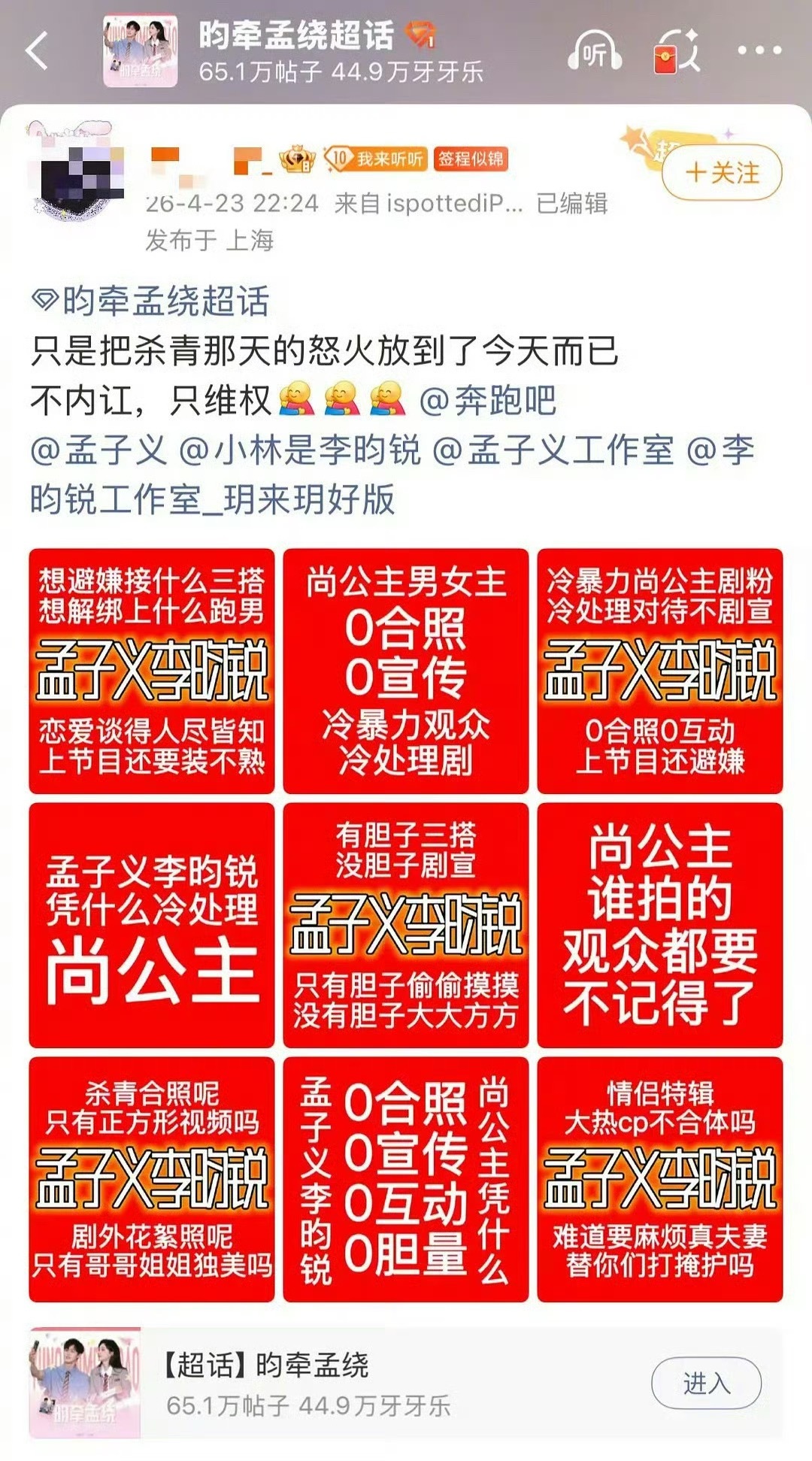The image size is (812, 1461).
Task: View the 尚公主男女主 0合照 image
Action: [x=406, y=665]
